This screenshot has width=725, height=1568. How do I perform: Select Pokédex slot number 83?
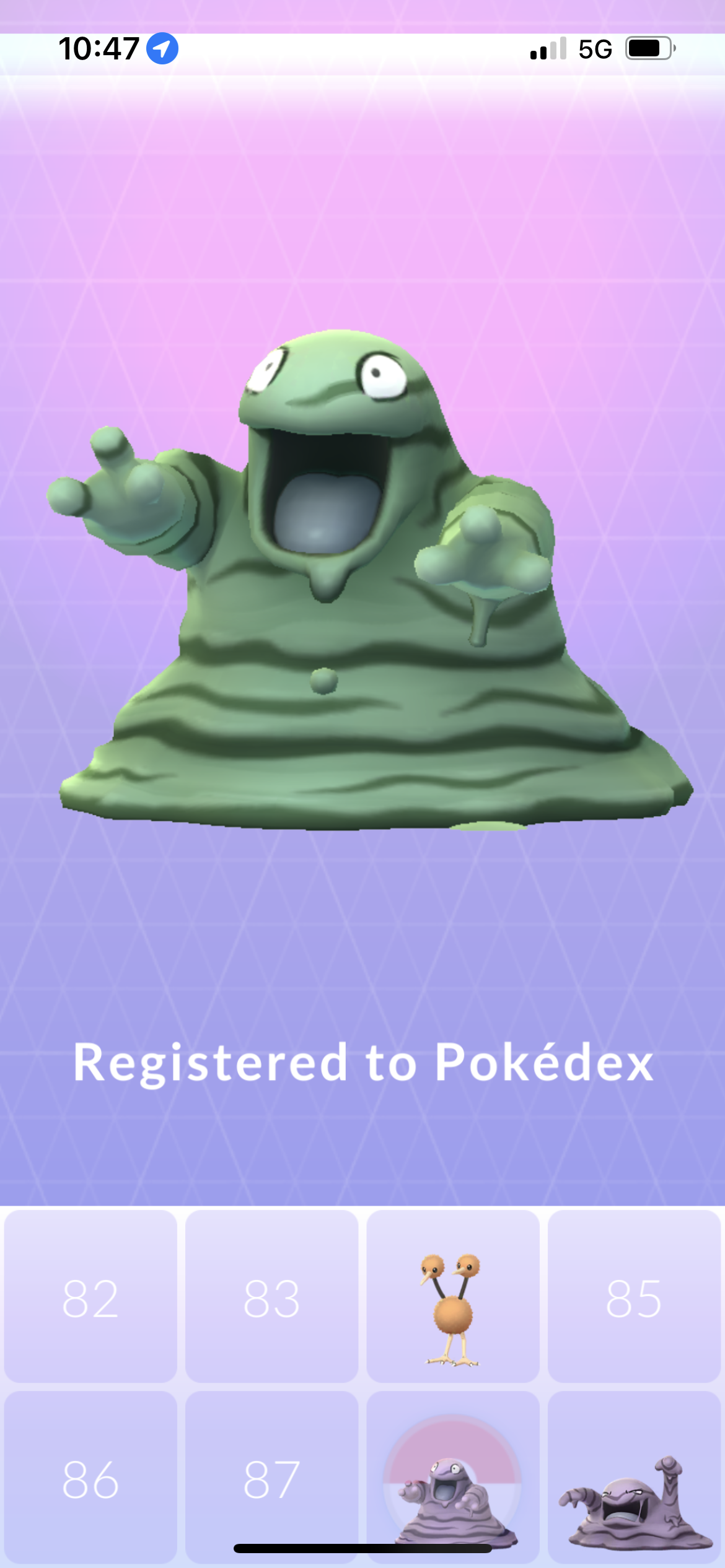click(271, 1297)
